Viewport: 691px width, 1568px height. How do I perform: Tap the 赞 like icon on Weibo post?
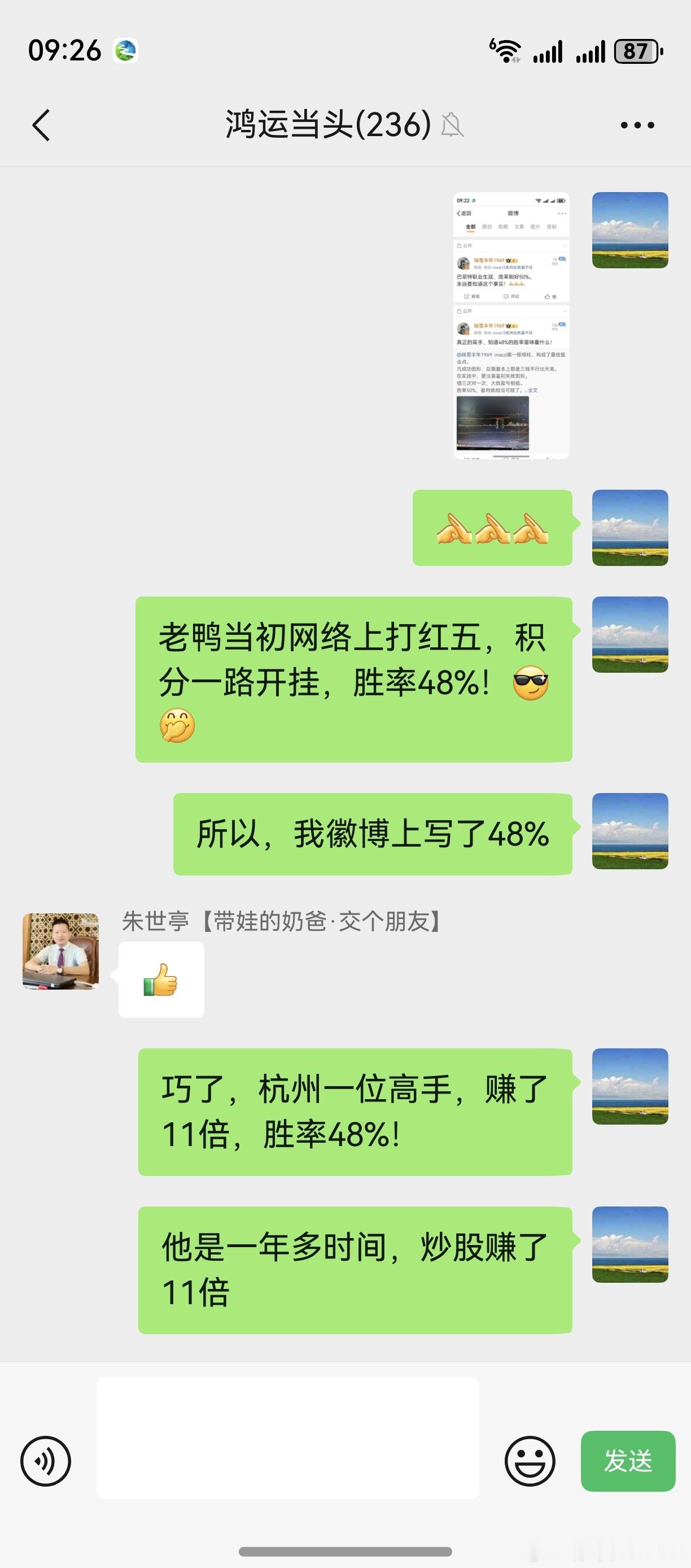pyautogui.click(x=551, y=297)
